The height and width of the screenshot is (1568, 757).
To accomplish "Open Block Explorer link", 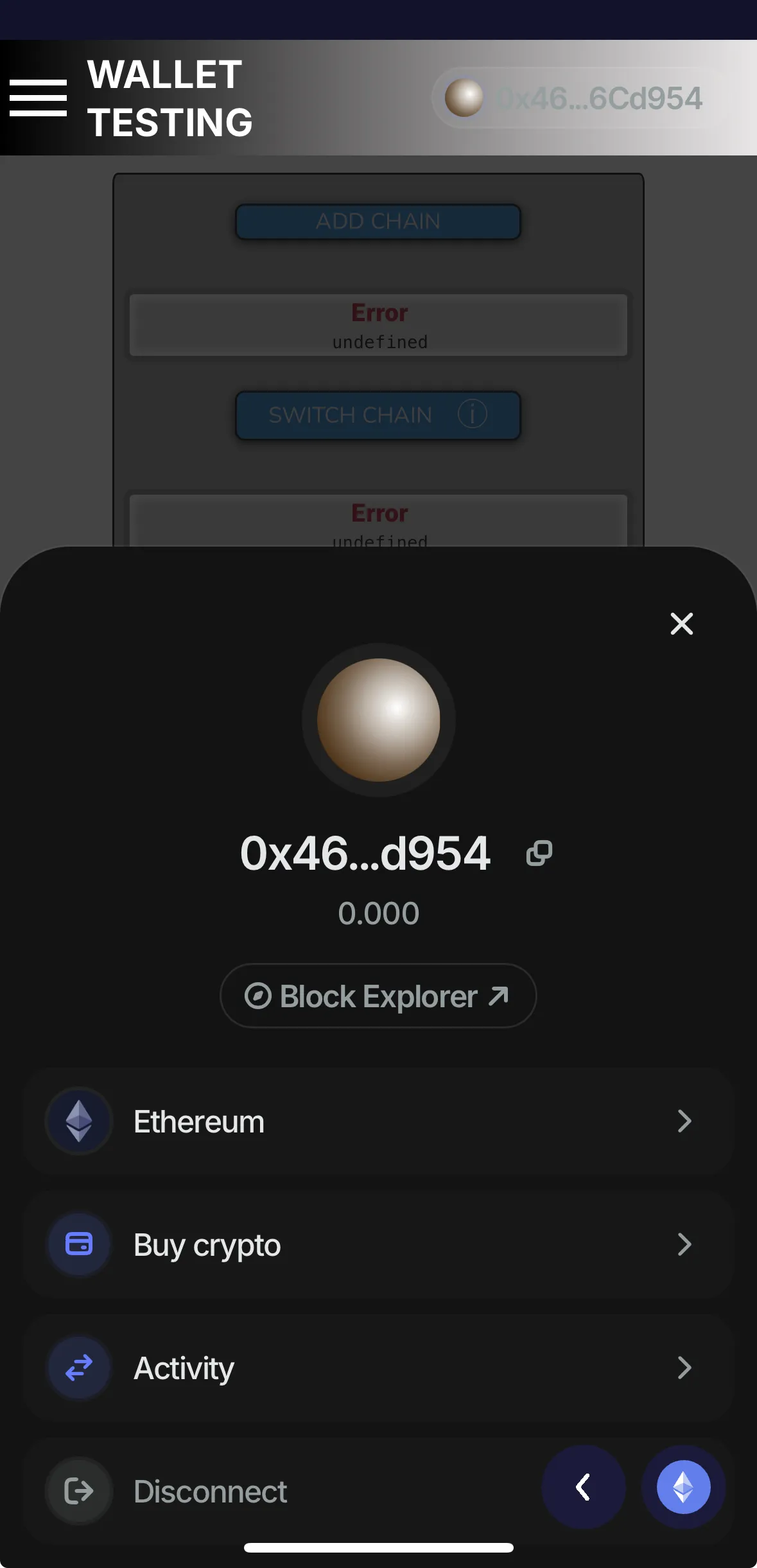I will point(378,996).
